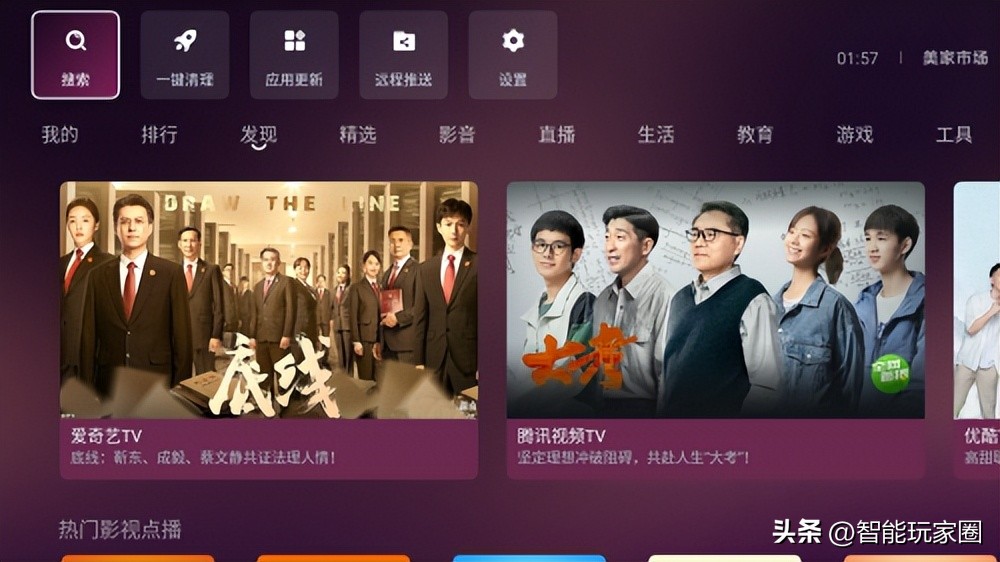Open the 直播 tab
This screenshot has height=562, width=1000.
tap(557, 135)
